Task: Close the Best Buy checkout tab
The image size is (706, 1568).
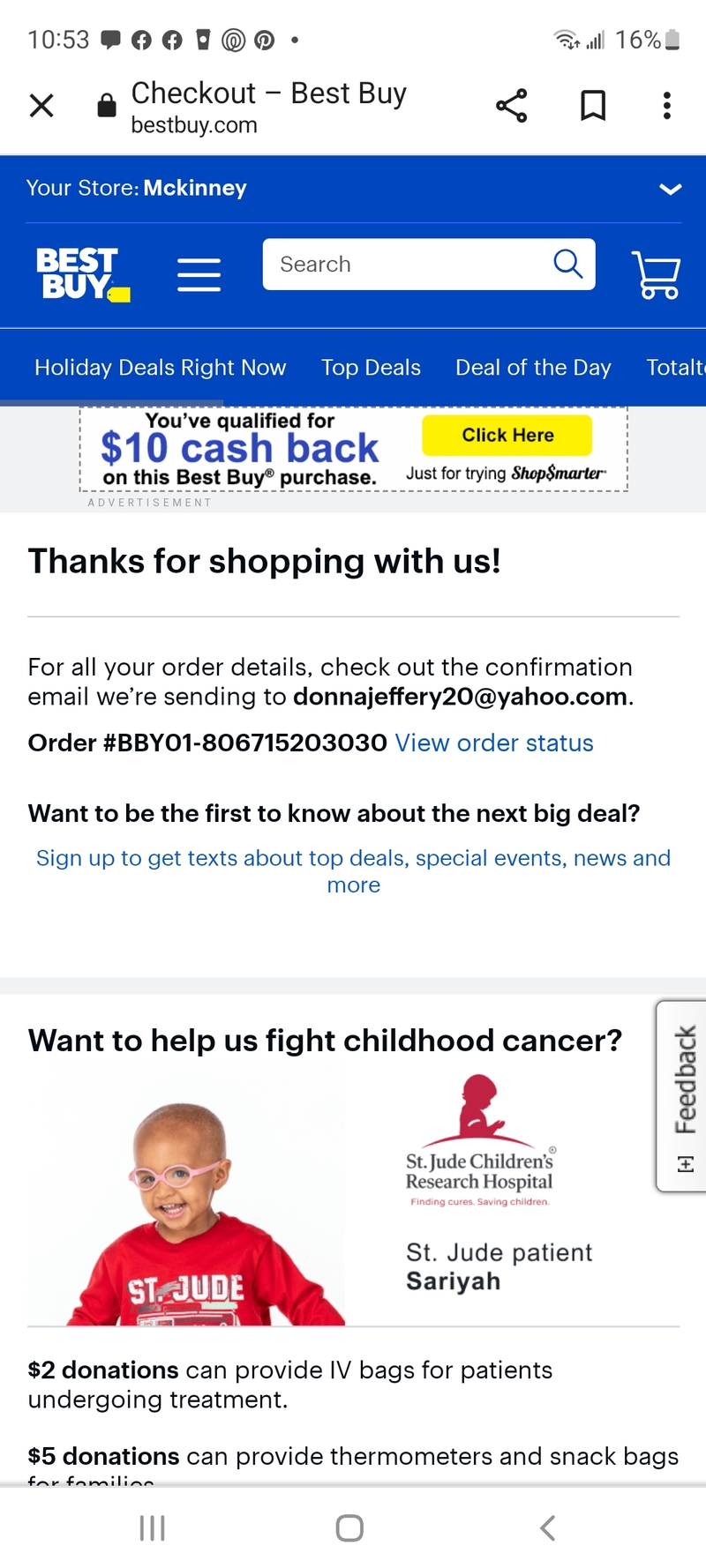Action: [41, 106]
